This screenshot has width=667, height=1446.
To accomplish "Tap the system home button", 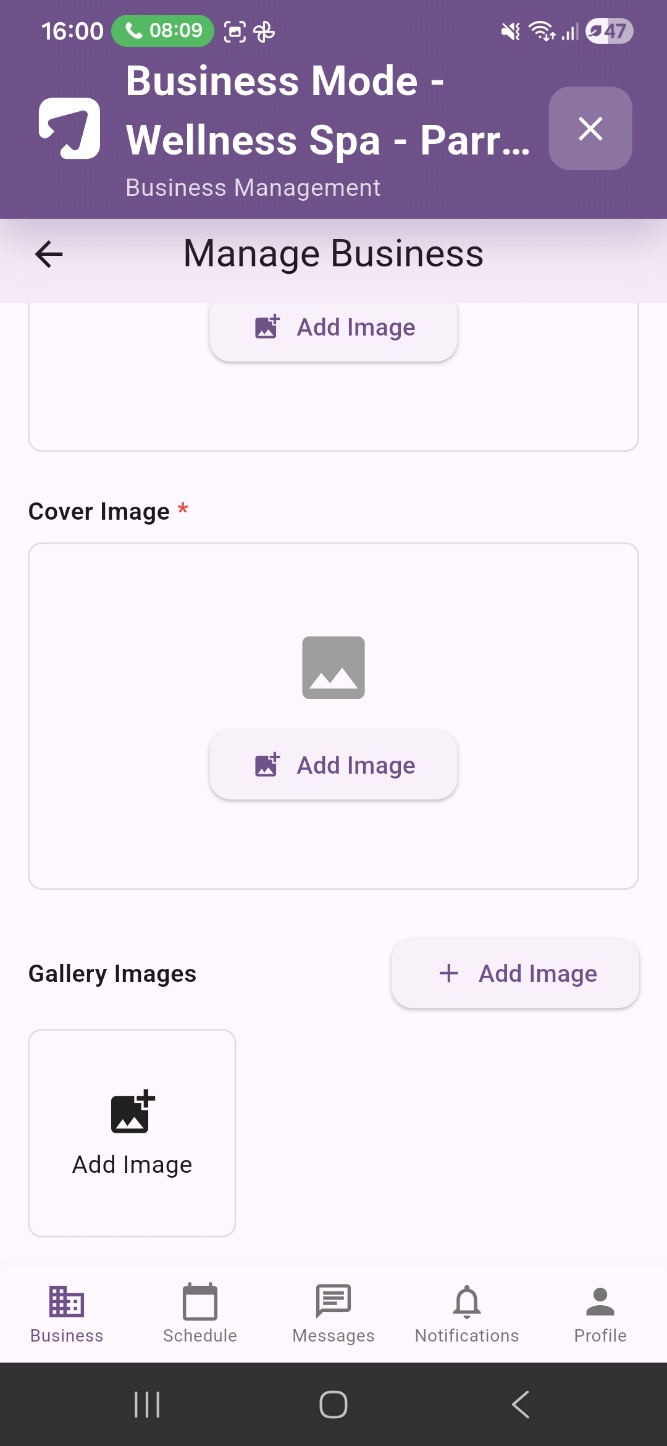I will (x=333, y=1404).
